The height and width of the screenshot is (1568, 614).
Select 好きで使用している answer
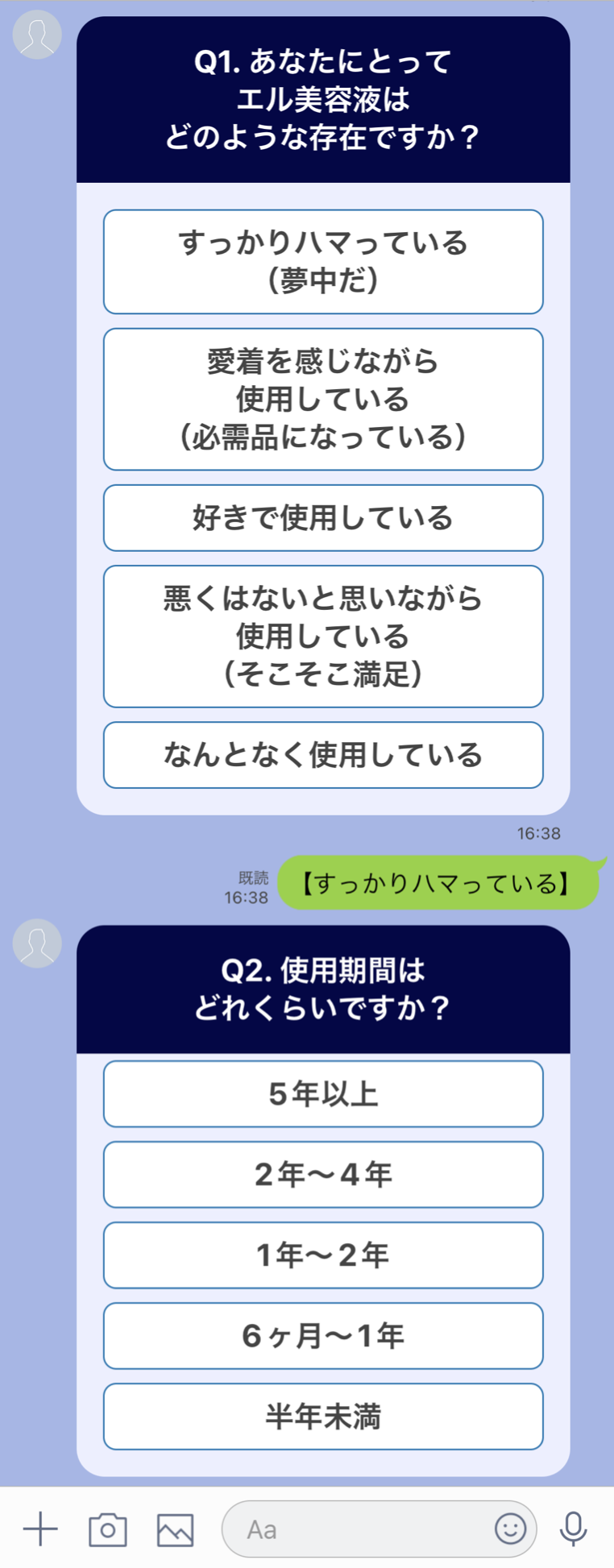click(x=322, y=517)
